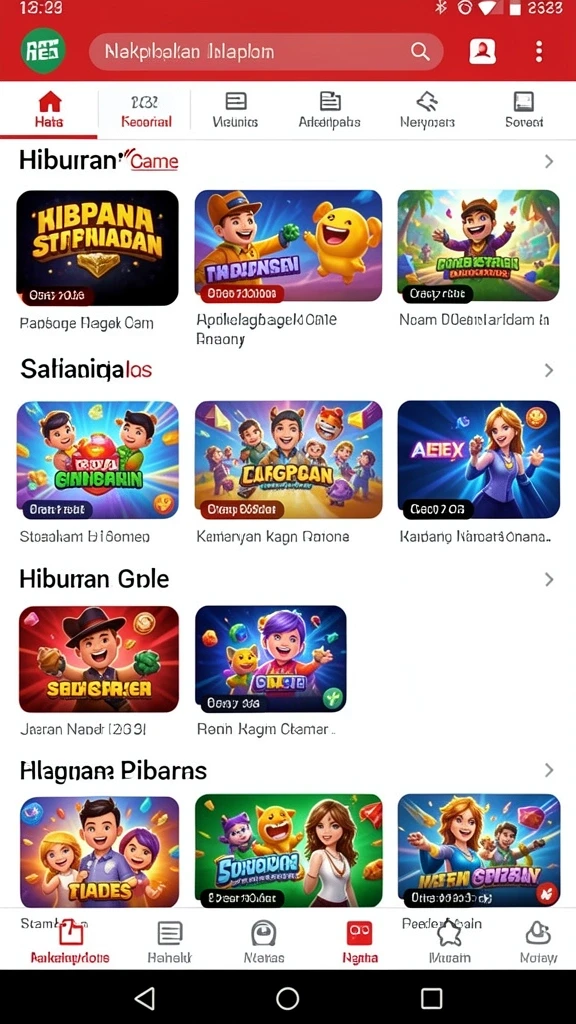
Task: Expand the Salianiqjalos section arrow
Action: [549, 370]
